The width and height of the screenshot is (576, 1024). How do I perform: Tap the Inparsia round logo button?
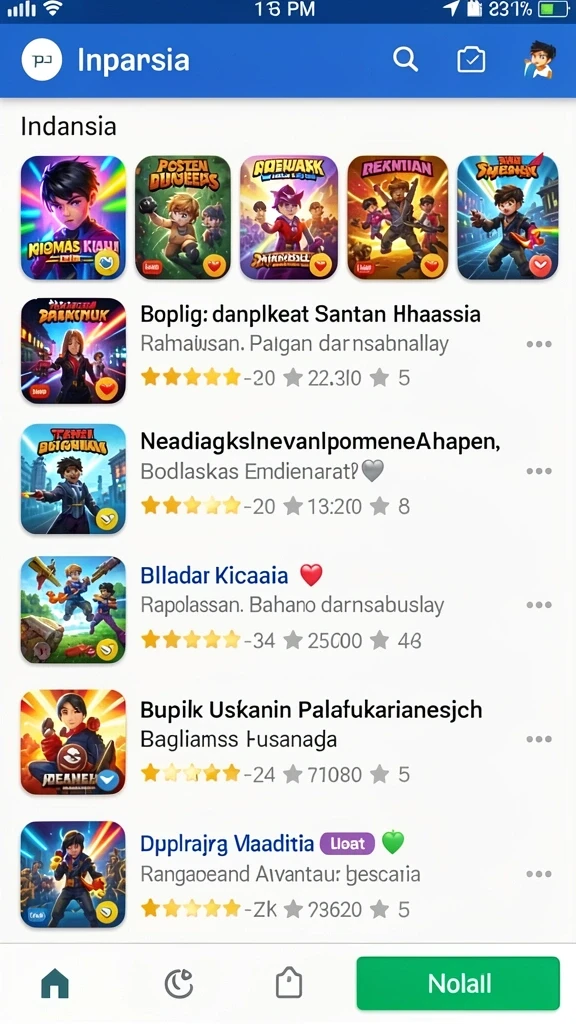coord(42,60)
